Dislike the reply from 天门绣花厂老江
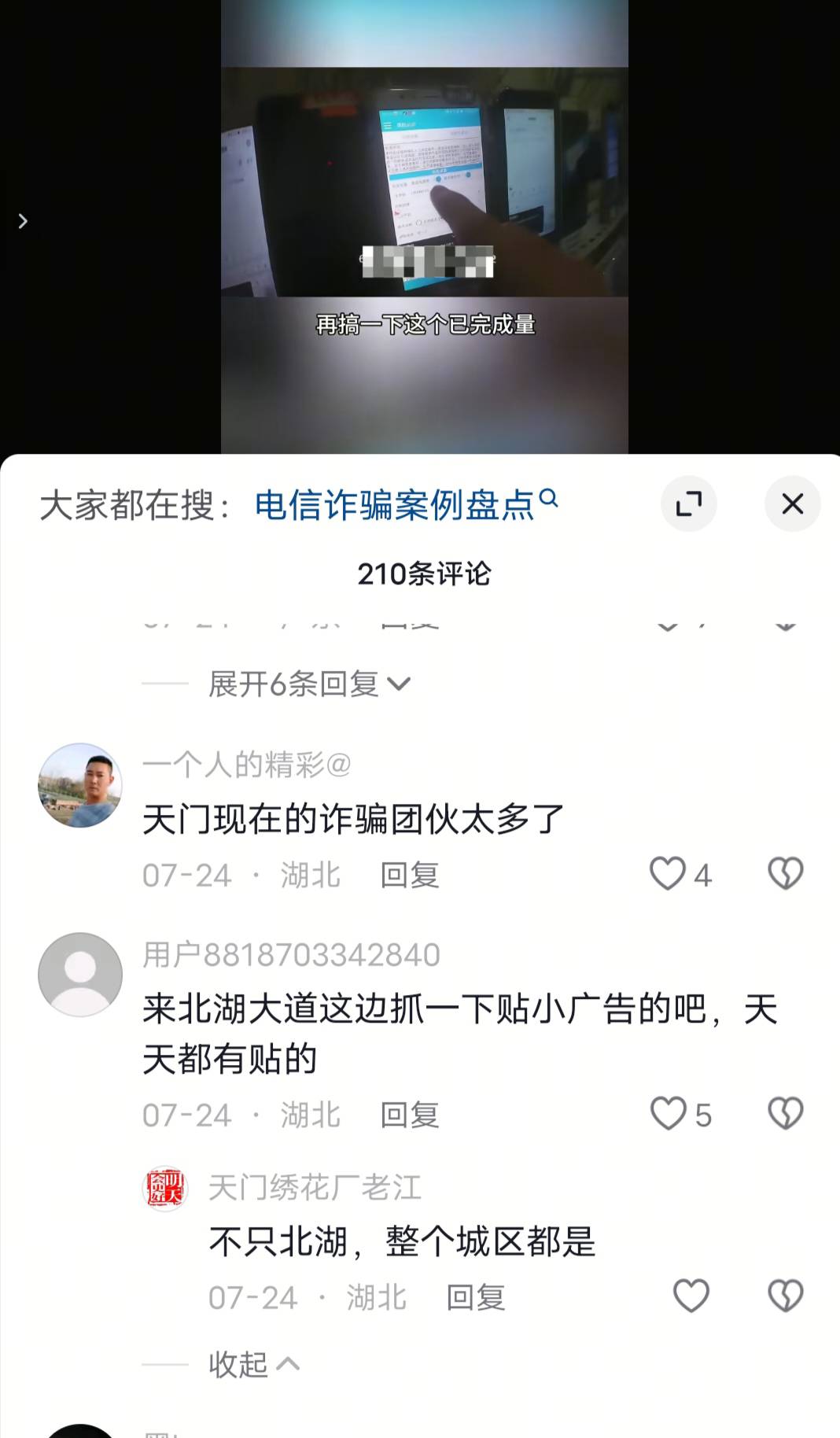The image size is (840, 1438). click(785, 1296)
